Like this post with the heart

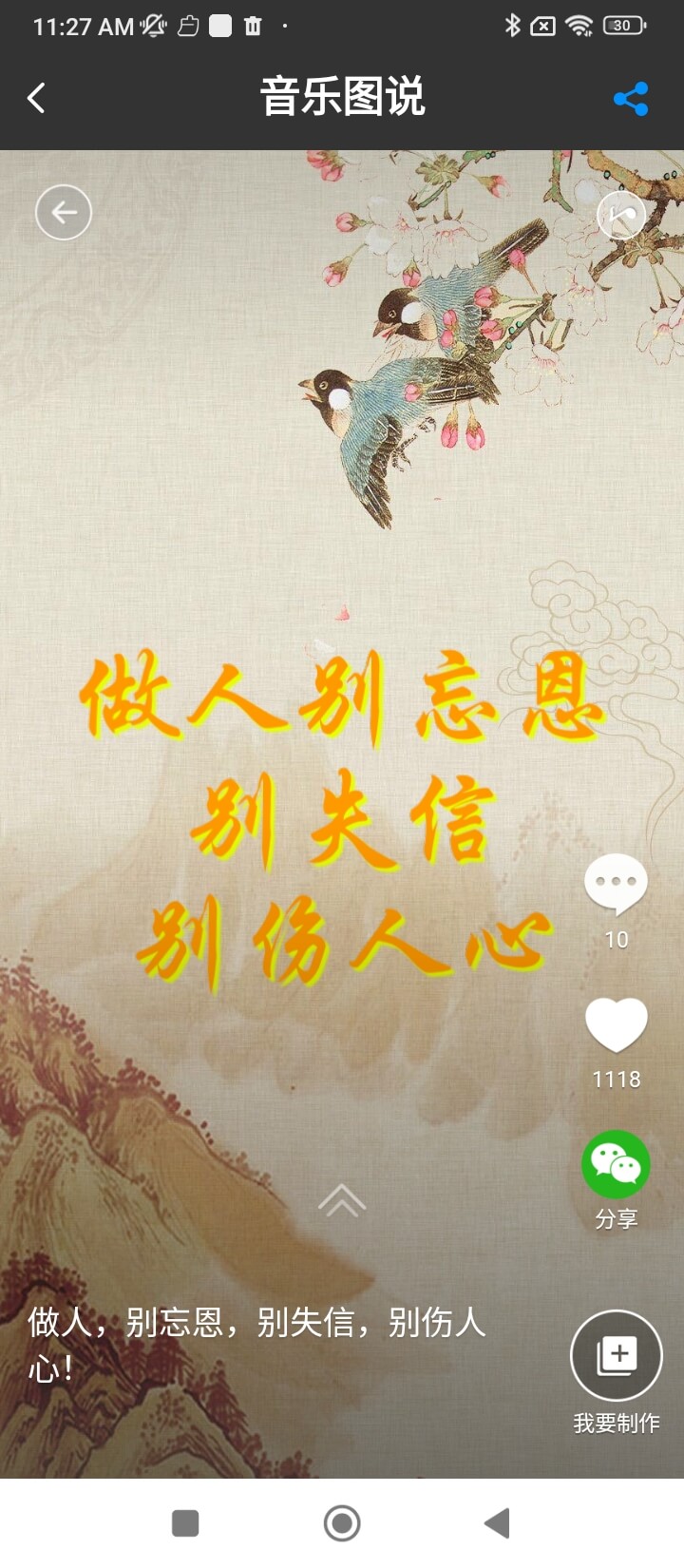(616, 1024)
